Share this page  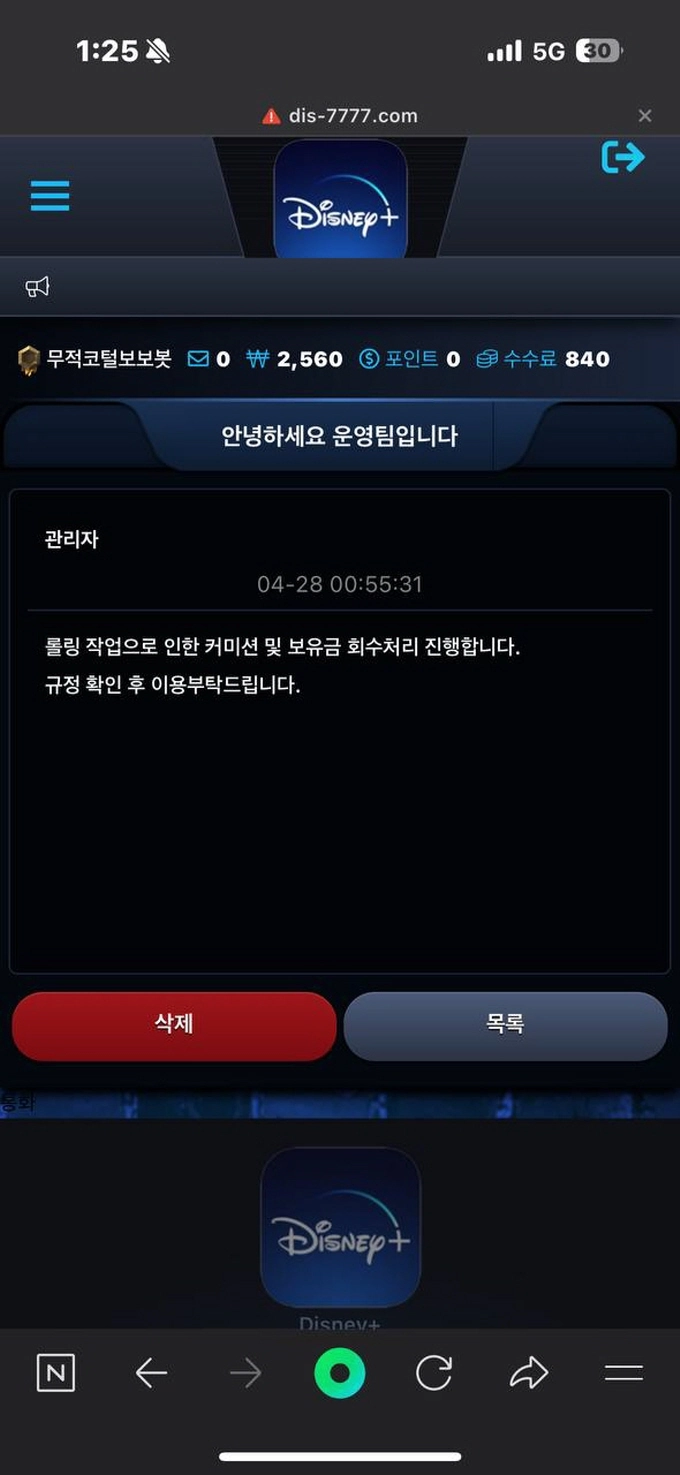(528, 1374)
